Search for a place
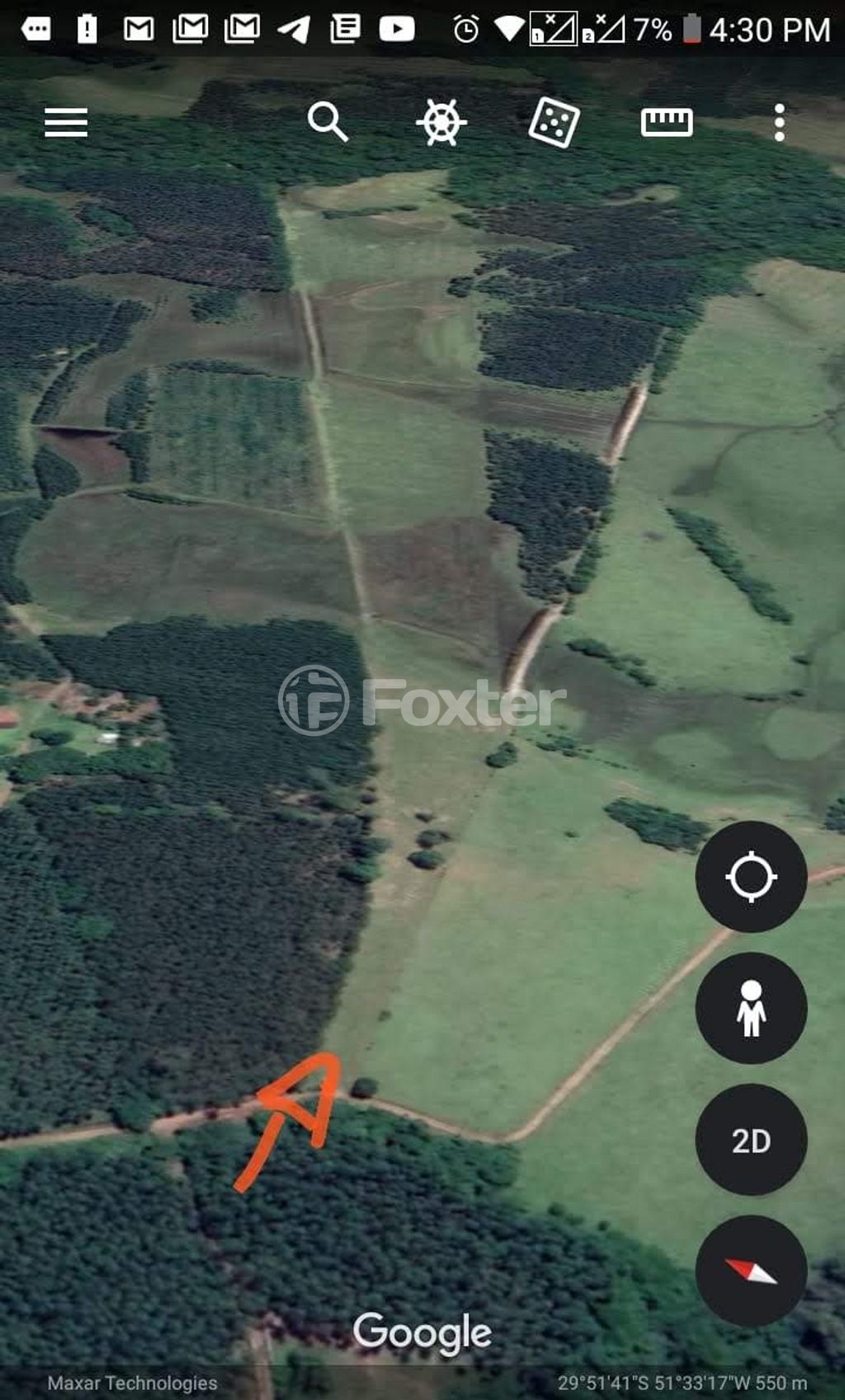Screen dimensions: 845x1400 tap(328, 123)
